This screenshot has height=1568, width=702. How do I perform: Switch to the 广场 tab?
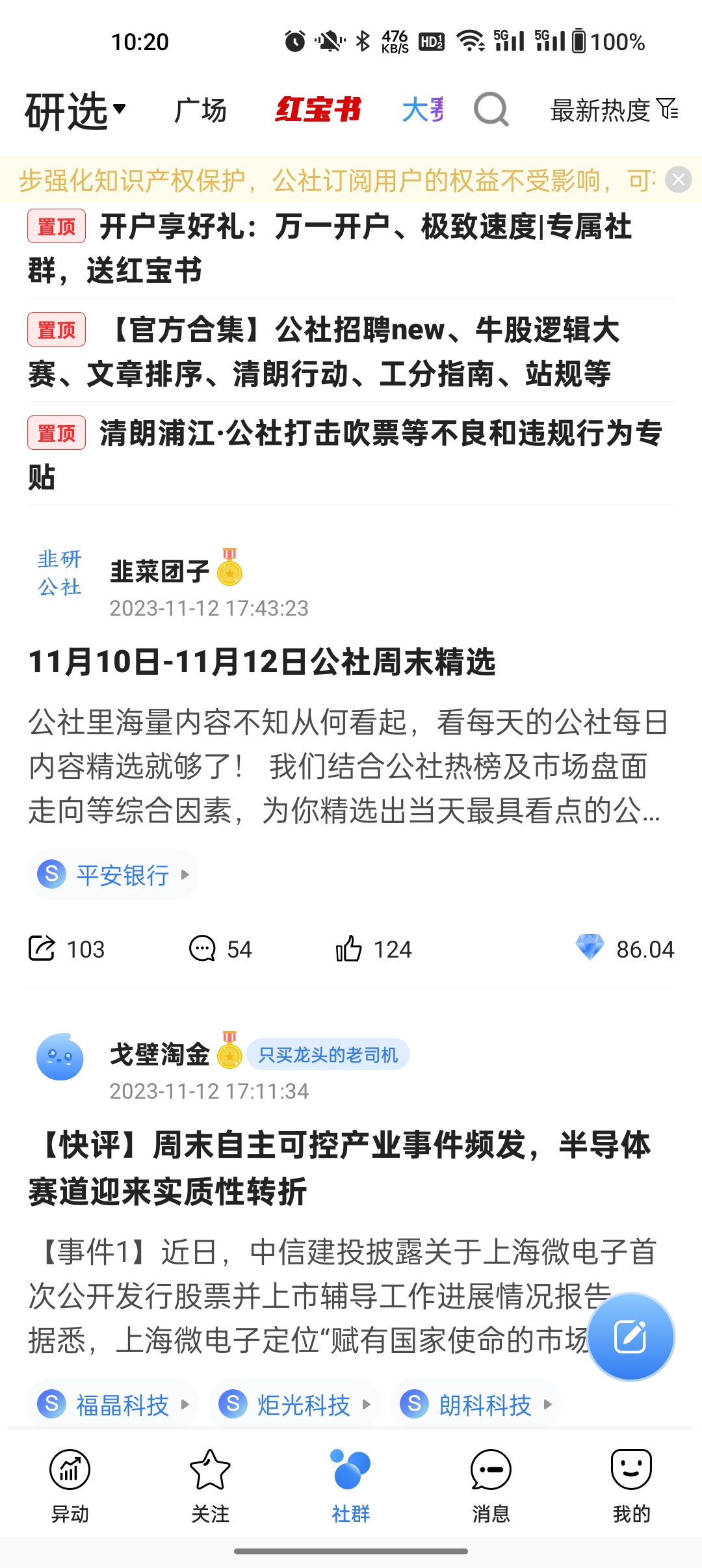click(x=200, y=111)
